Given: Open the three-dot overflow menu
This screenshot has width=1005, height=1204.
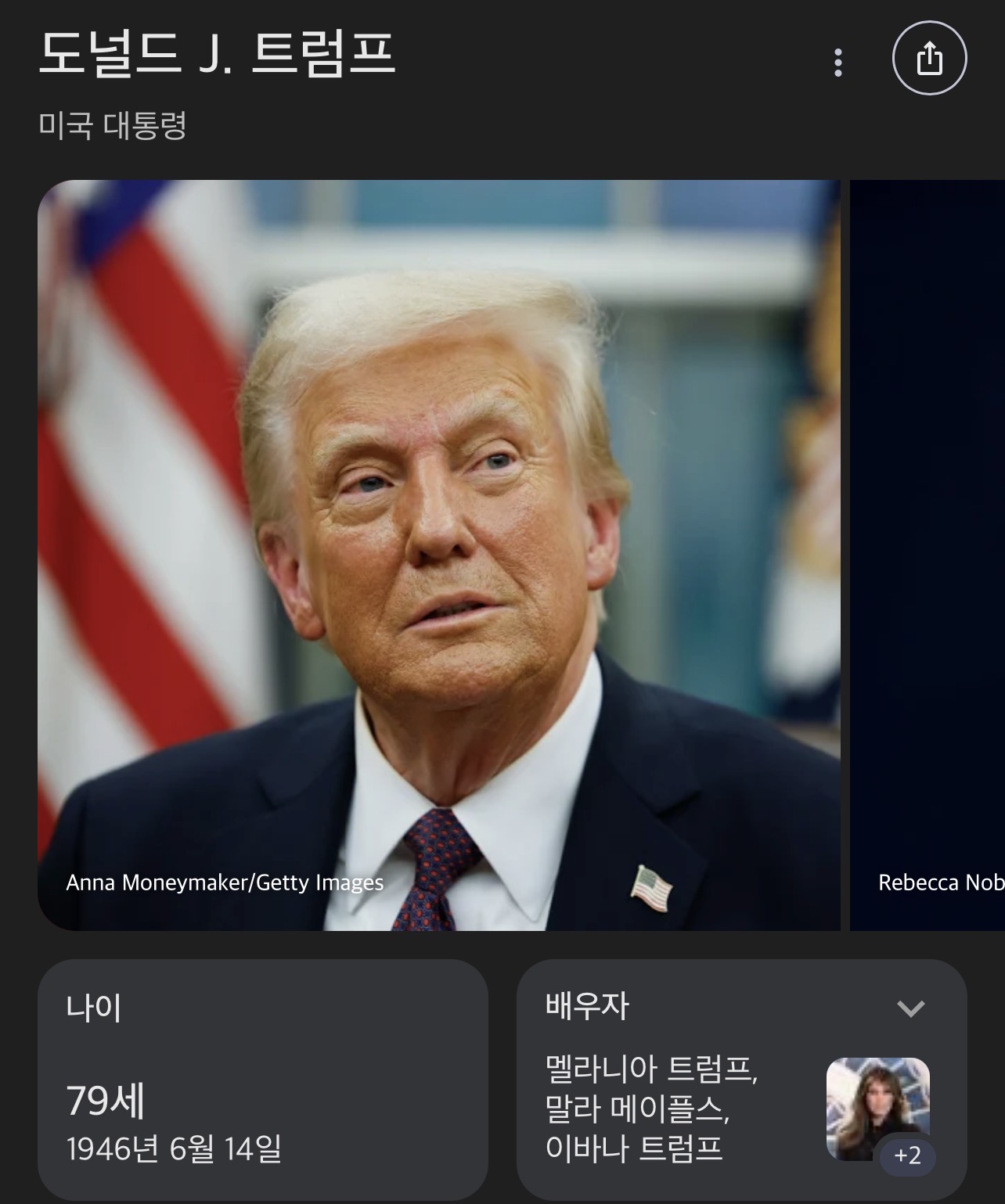Looking at the screenshot, I should (x=837, y=62).
